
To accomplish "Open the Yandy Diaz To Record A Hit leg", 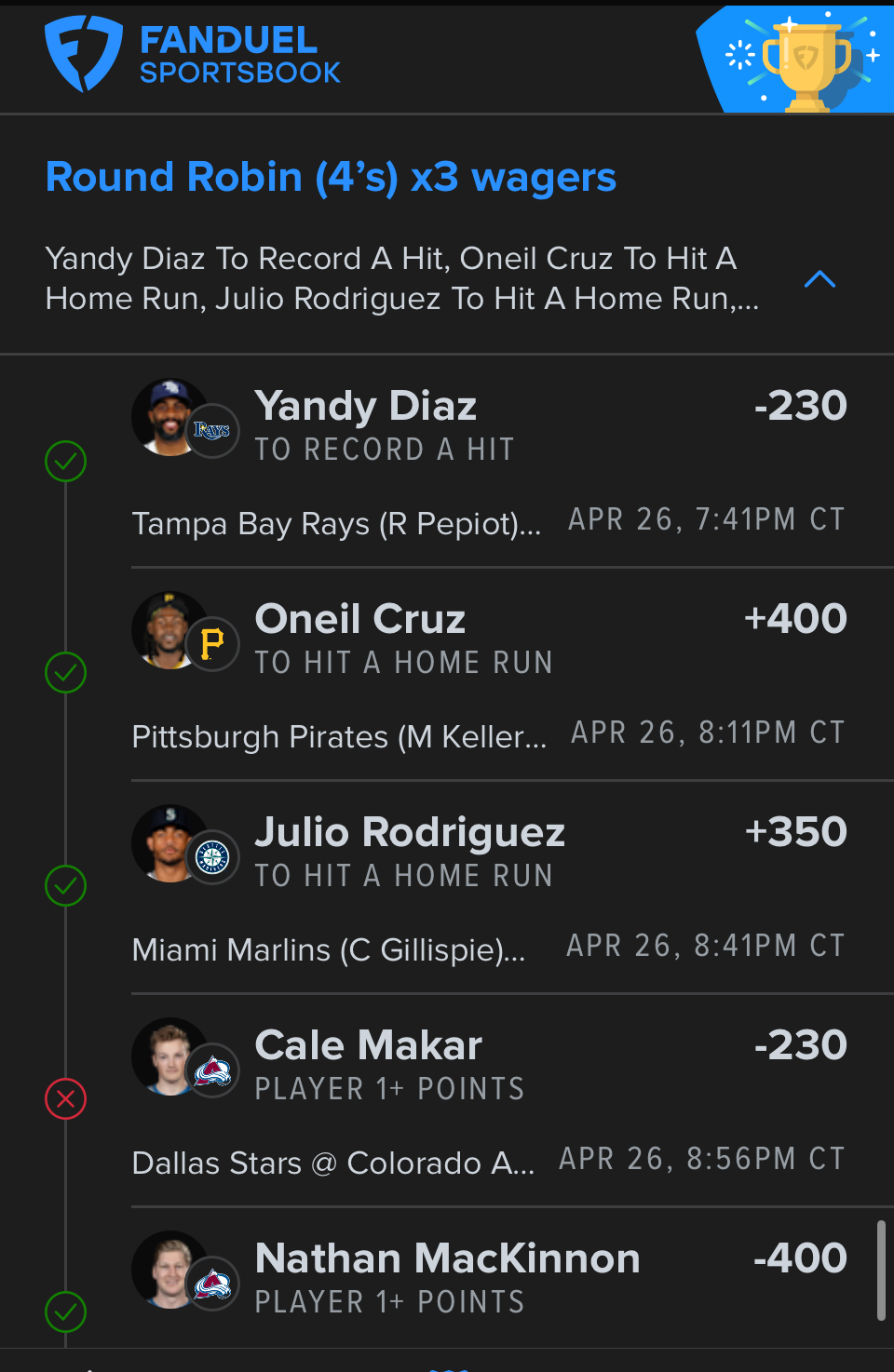I will (x=489, y=461).
